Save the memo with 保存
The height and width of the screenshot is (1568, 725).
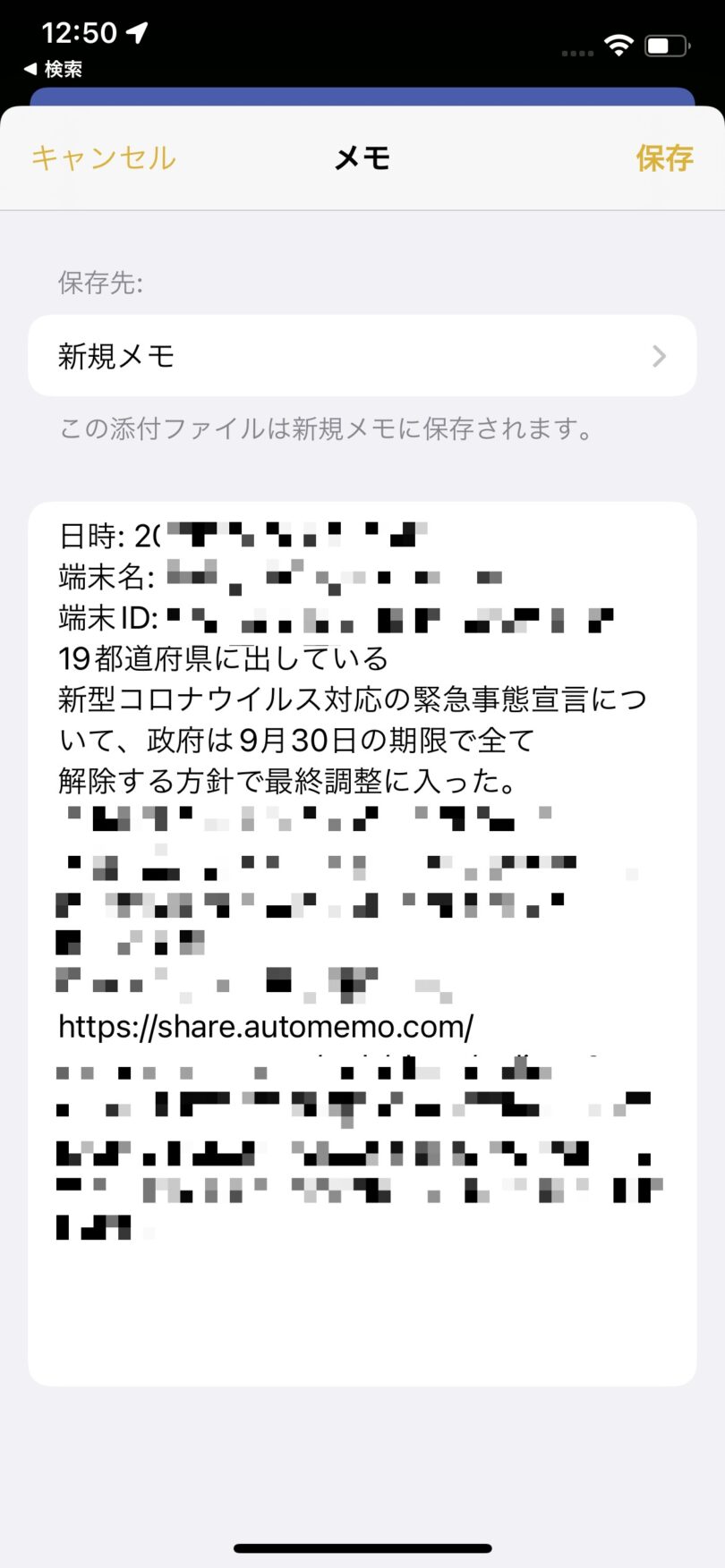click(x=664, y=158)
